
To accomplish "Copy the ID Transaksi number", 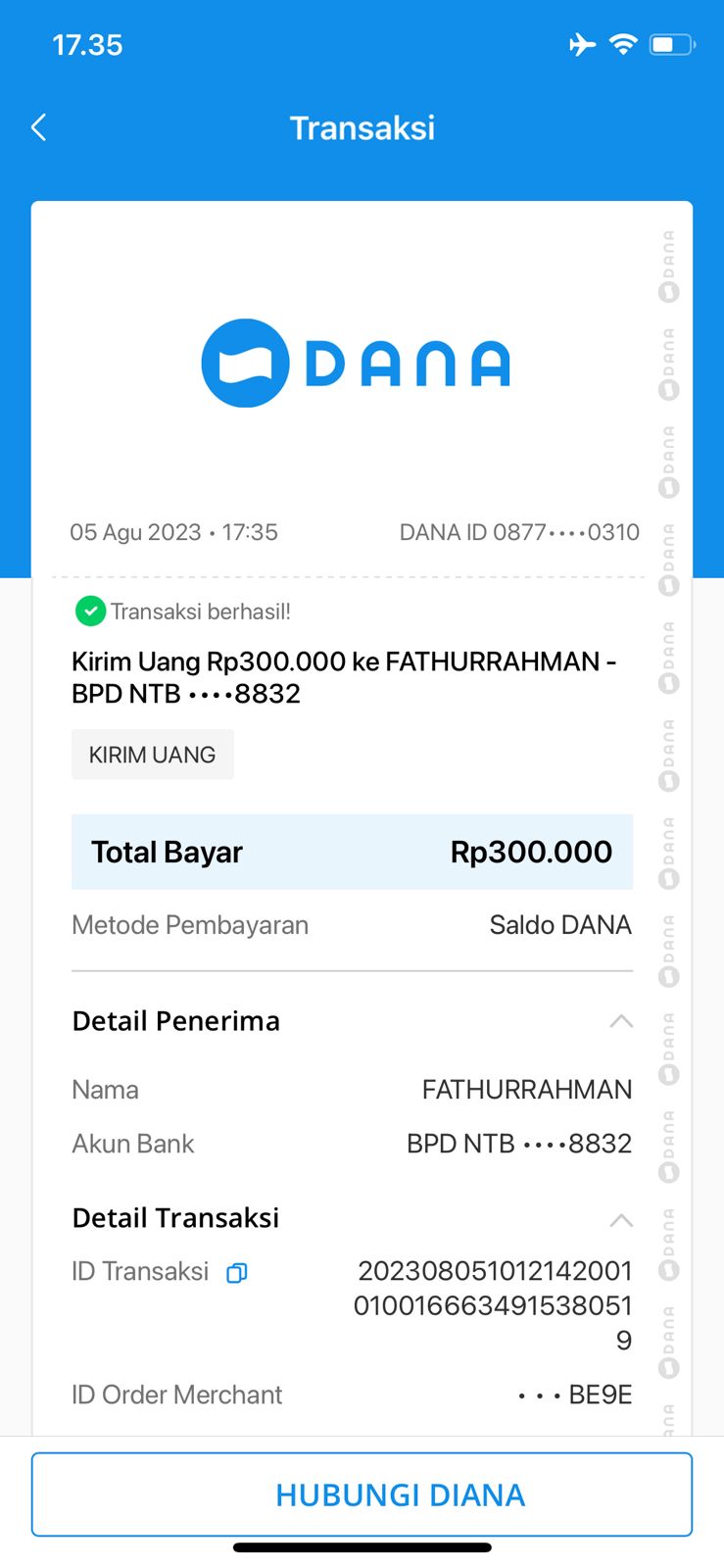I will click(237, 1273).
